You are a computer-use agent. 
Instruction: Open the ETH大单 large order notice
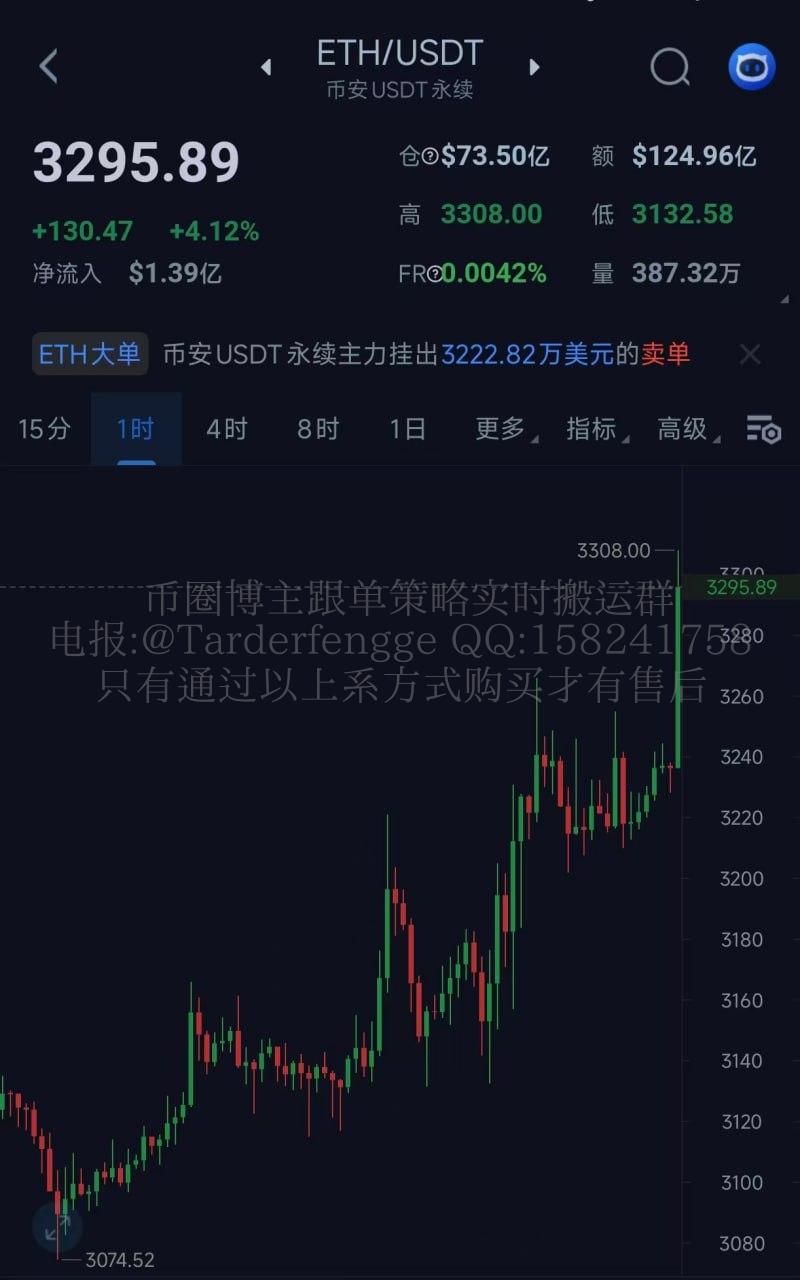coord(90,354)
